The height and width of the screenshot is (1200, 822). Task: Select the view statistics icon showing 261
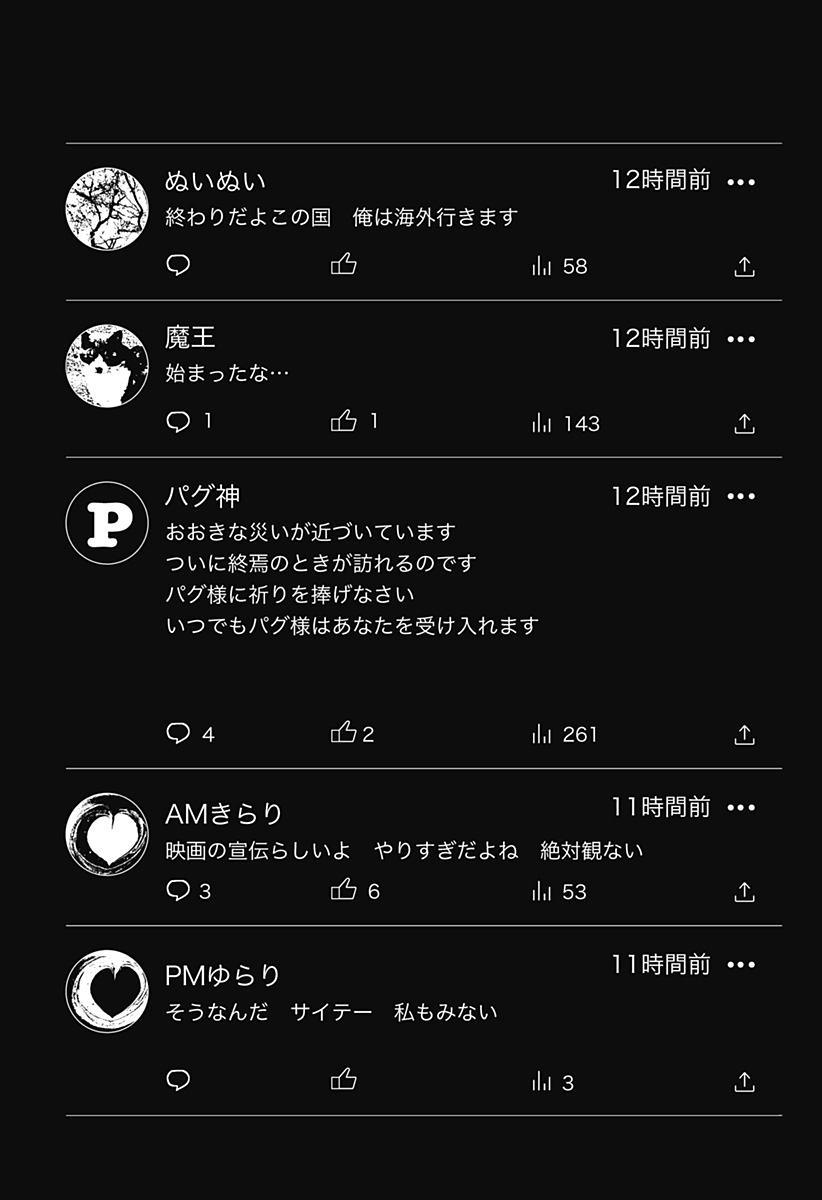point(543,734)
